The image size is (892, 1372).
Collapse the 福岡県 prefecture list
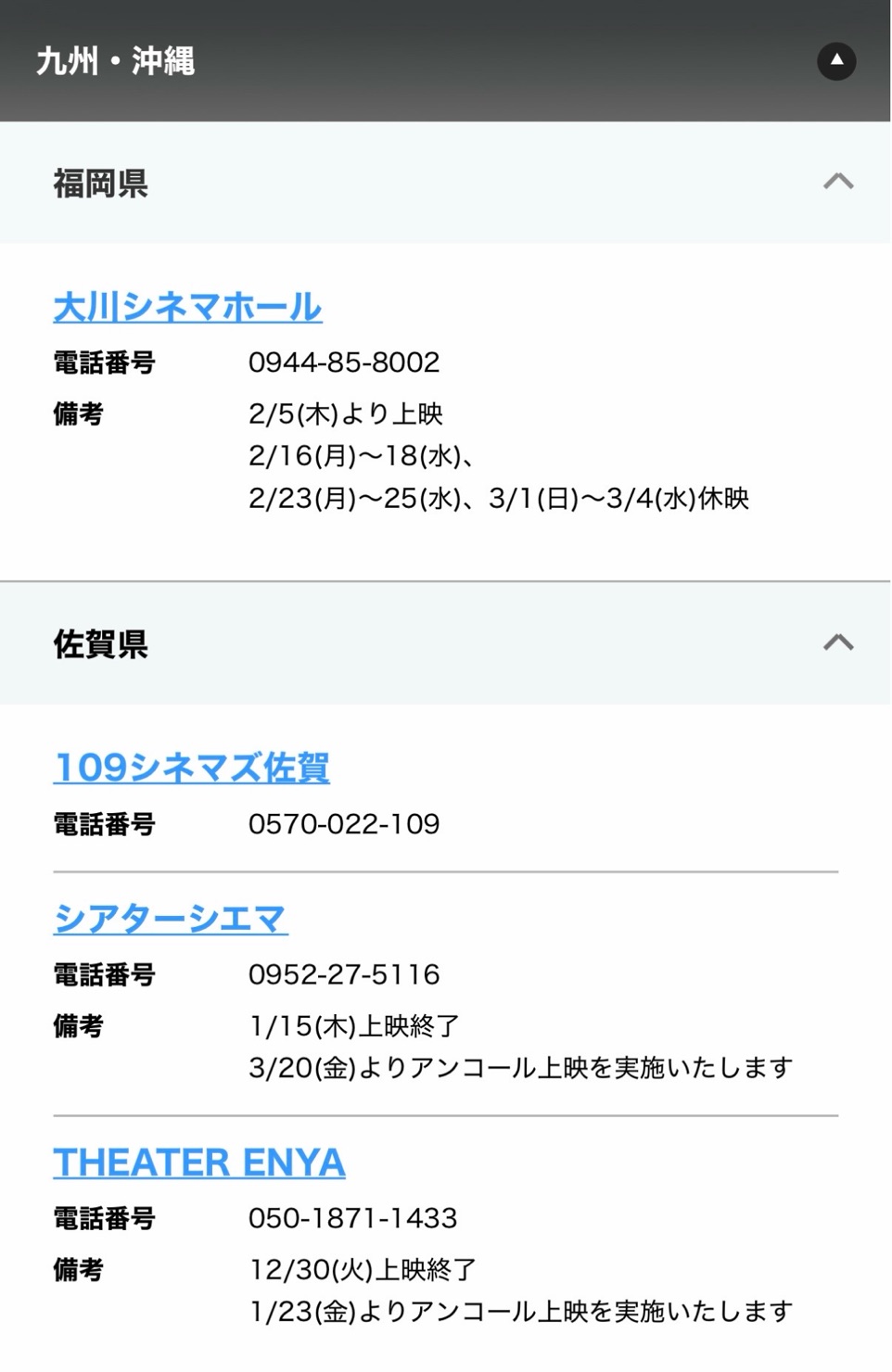point(837,182)
